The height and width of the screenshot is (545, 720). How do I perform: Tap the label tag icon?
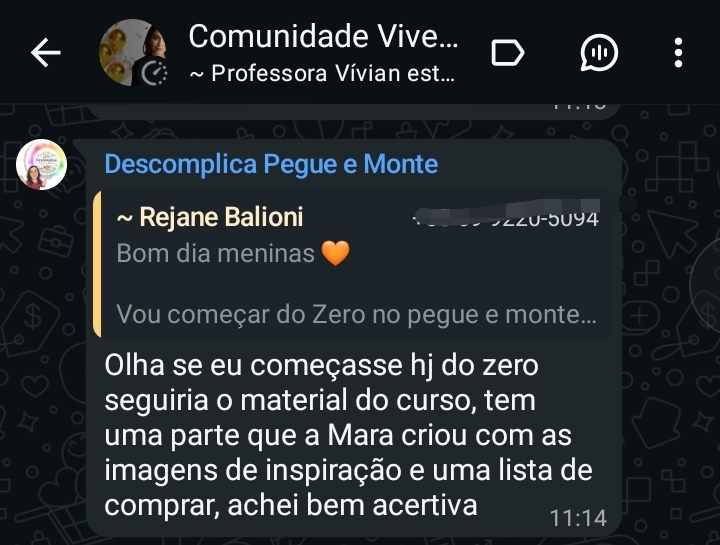tap(508, 53)
